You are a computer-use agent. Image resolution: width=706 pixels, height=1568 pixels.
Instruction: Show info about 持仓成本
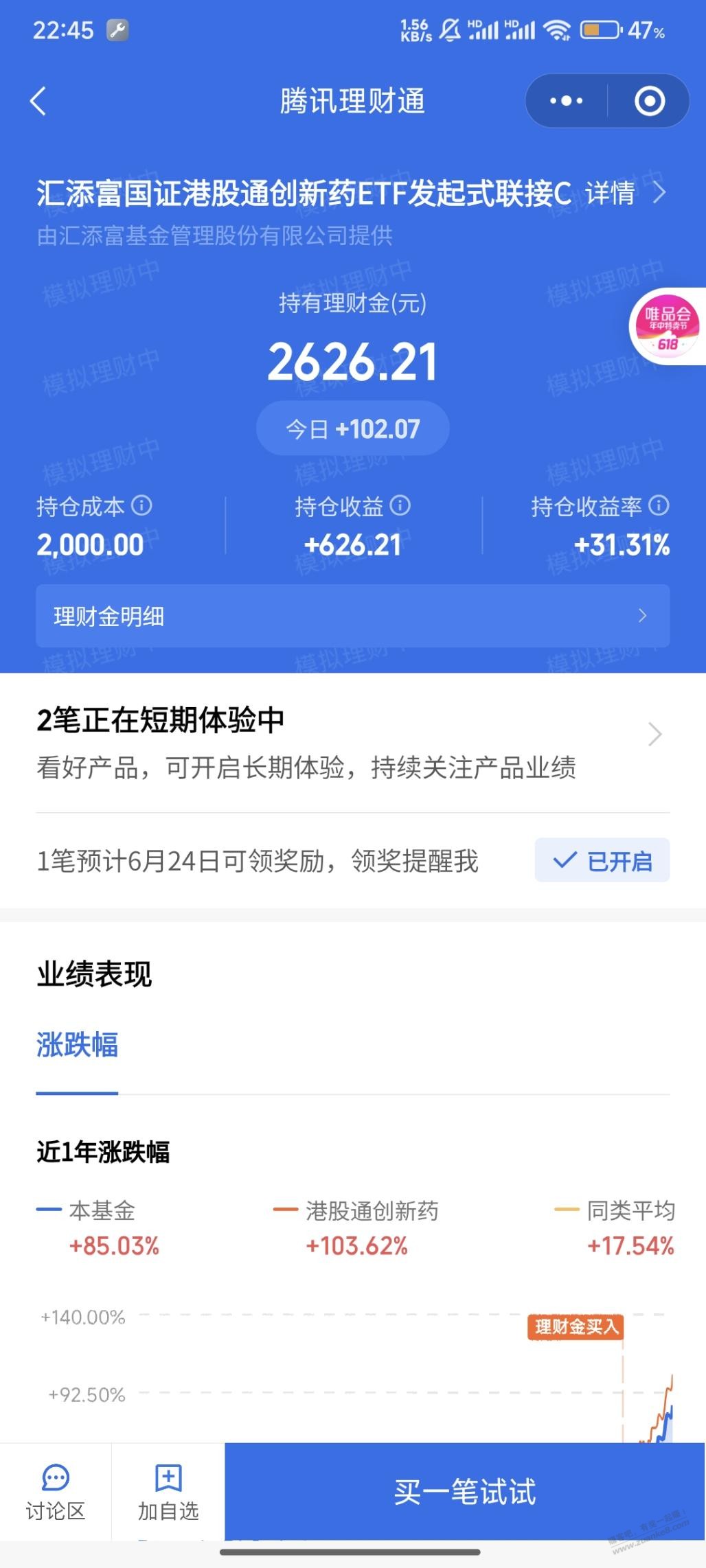141,506
